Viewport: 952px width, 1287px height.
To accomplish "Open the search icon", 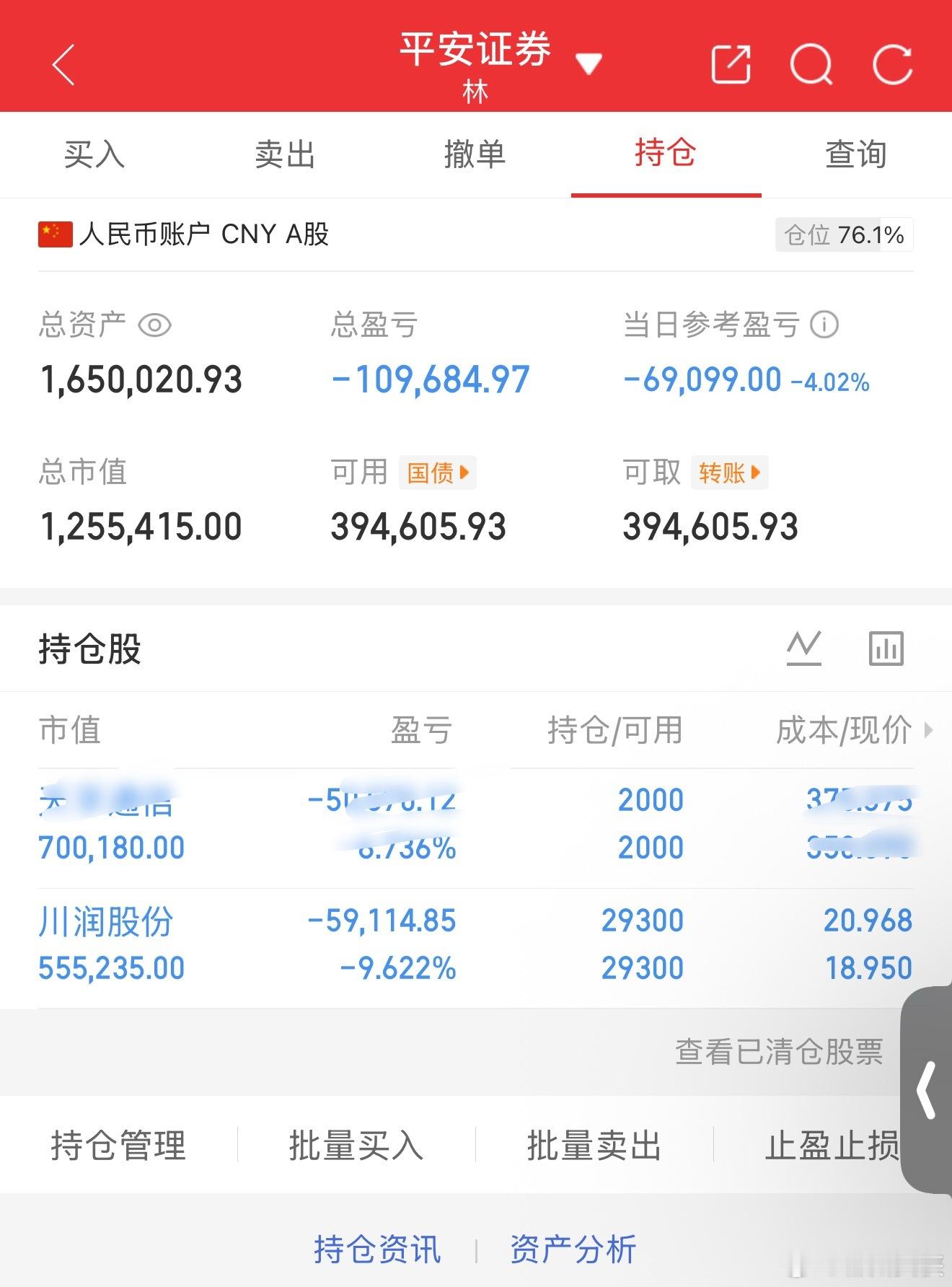I will click(x=812, y=64).
